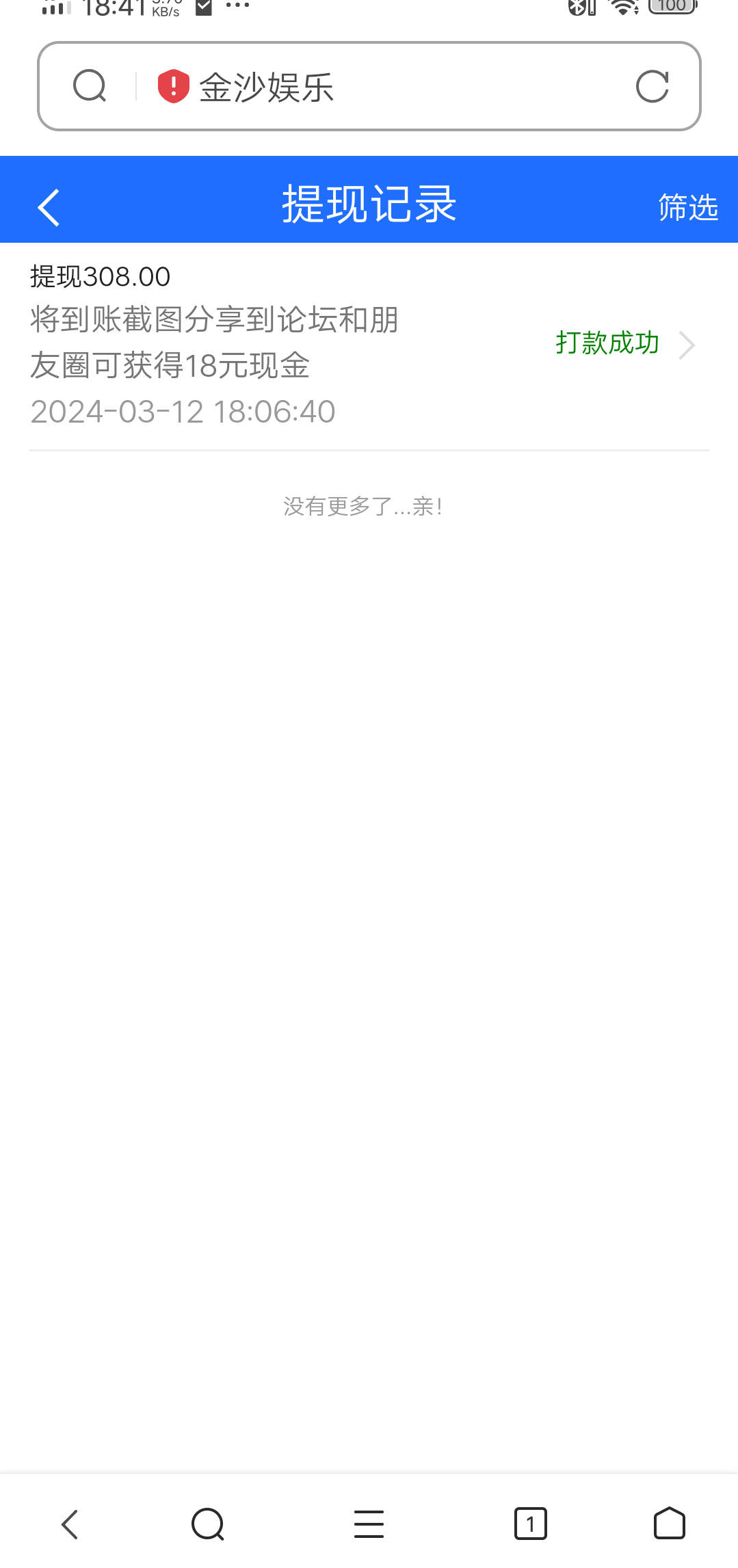Go back from the 提现记录 page

(49, 207)
